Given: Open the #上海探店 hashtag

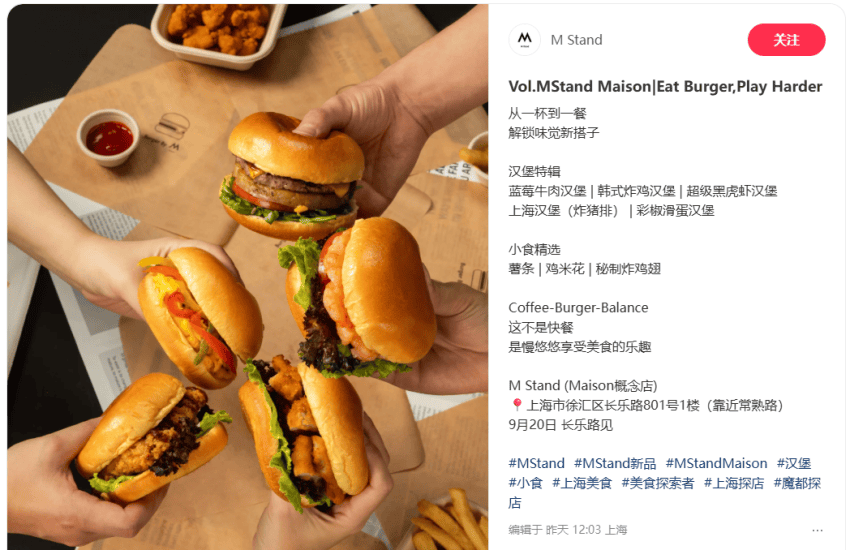Looking at the screenshot, I should click(733, 483).
